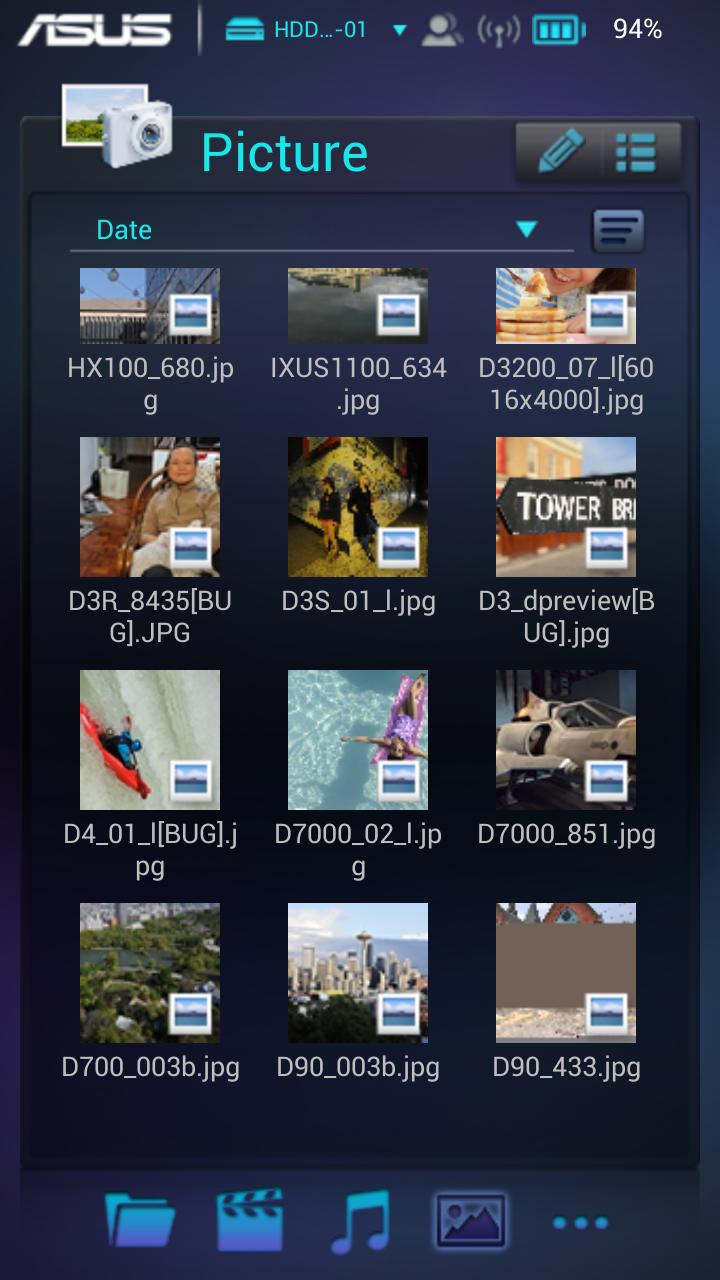Image resolution: width=720 pixels, height=1280 pixels.
Task: Open D7000_02_l.jpg picture
Action: (x=358, y=740)
